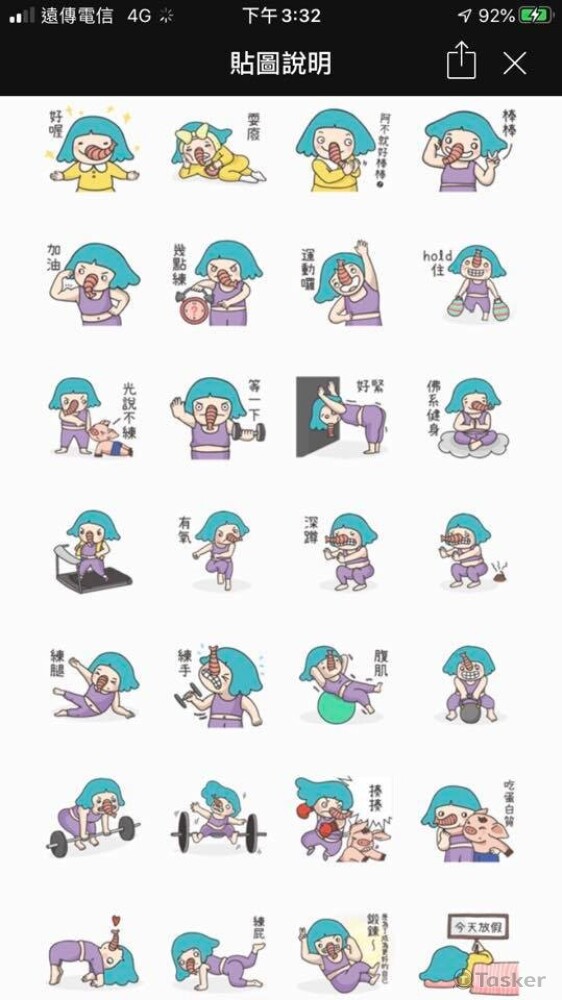The image size is (562, 1000).
Task: Preview the treadmill running sticker
Action: [x=92, y=552]
